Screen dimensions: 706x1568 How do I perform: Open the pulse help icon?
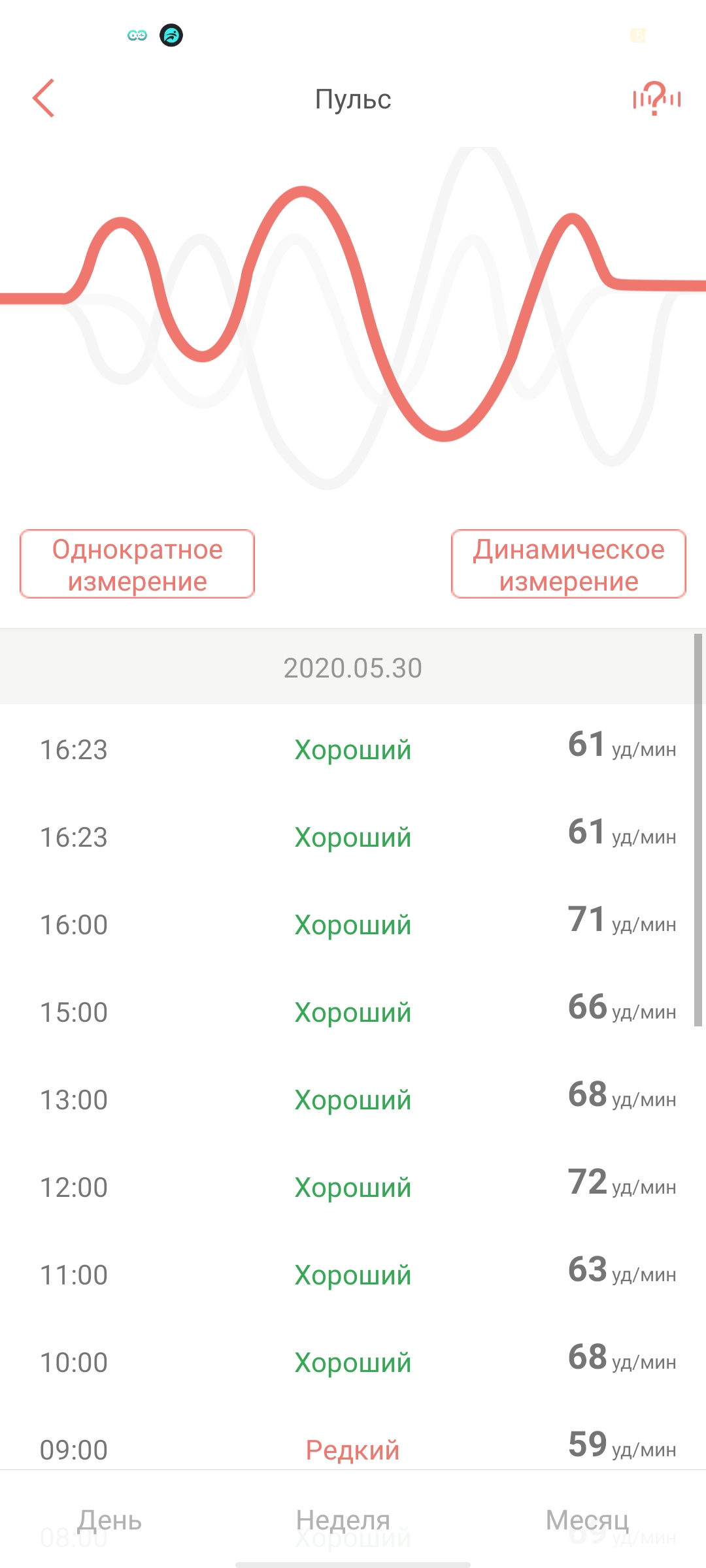pos(656,99)
